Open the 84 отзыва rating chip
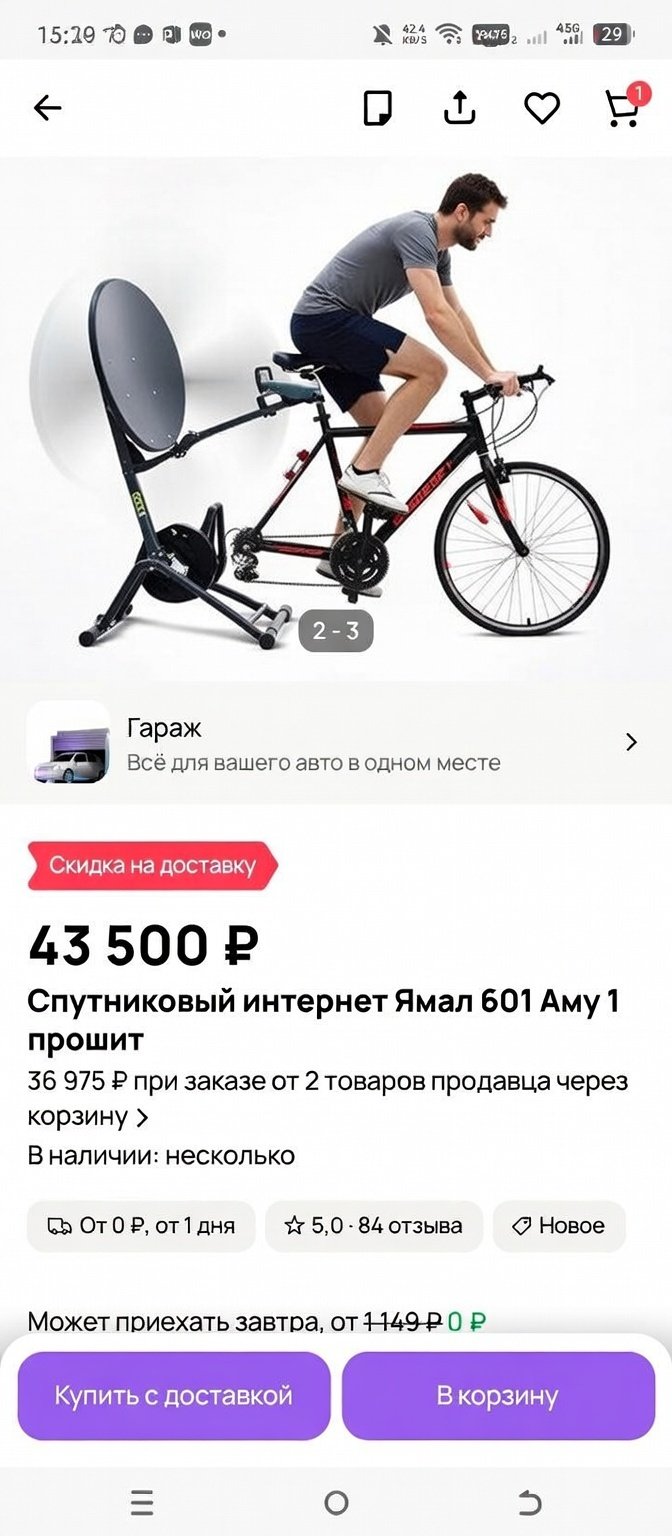The width and height of the screenshot is (672, 1536). pyautogui.click(x=374, y=1226)
